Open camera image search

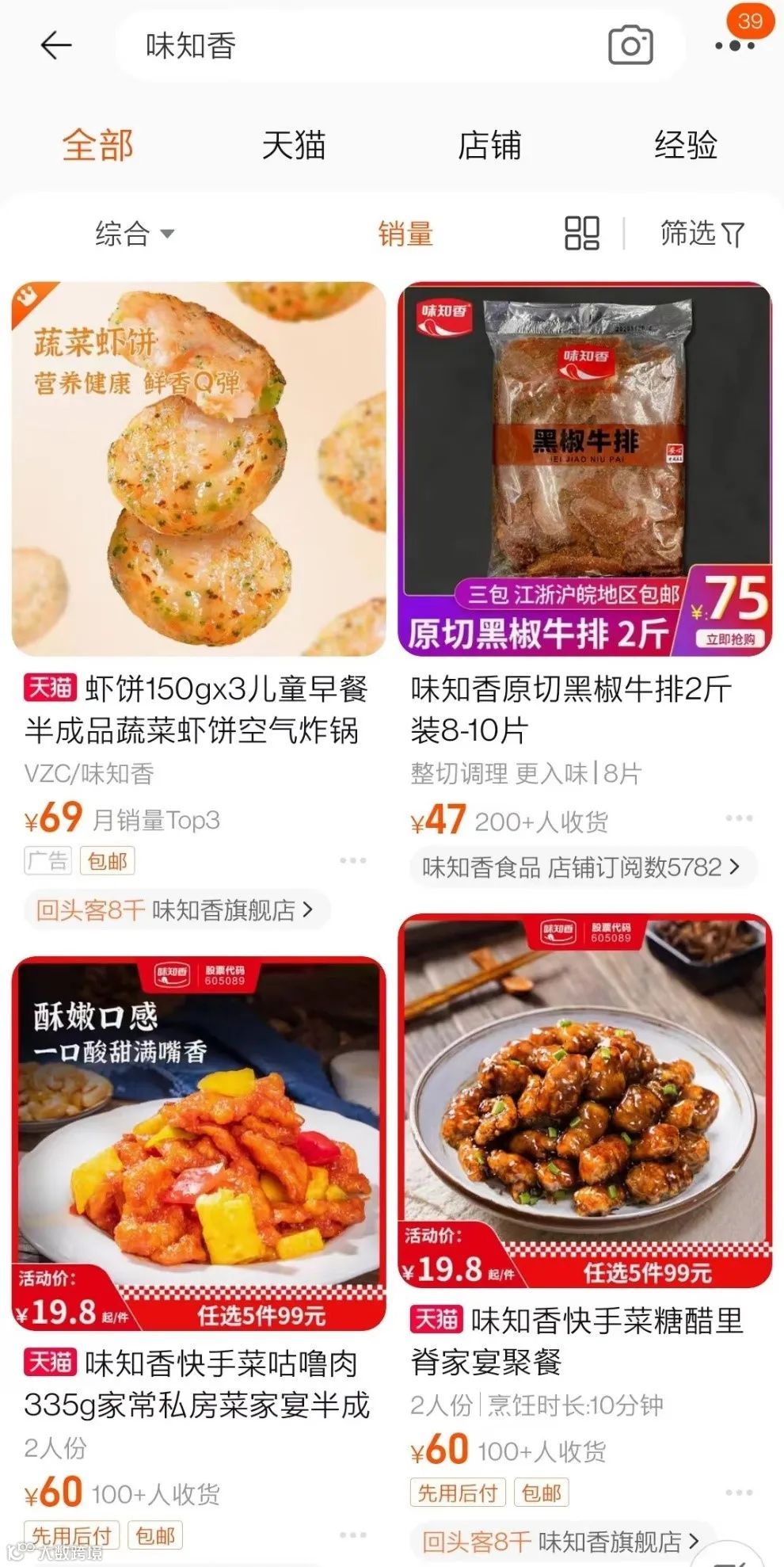[630, 46]
